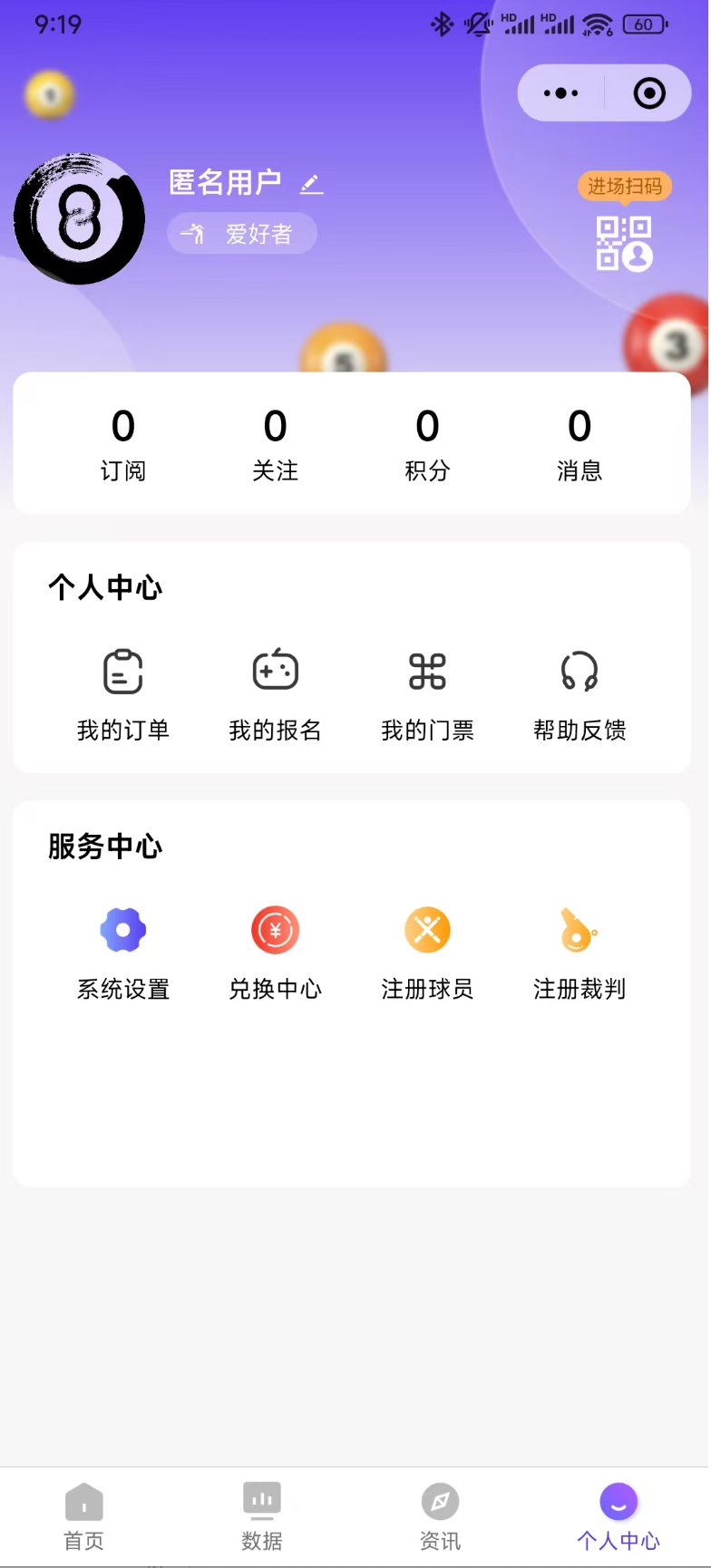This screenshot has height=1568, width=711.
Task: Select 注册球员
Action: point(427,952)
